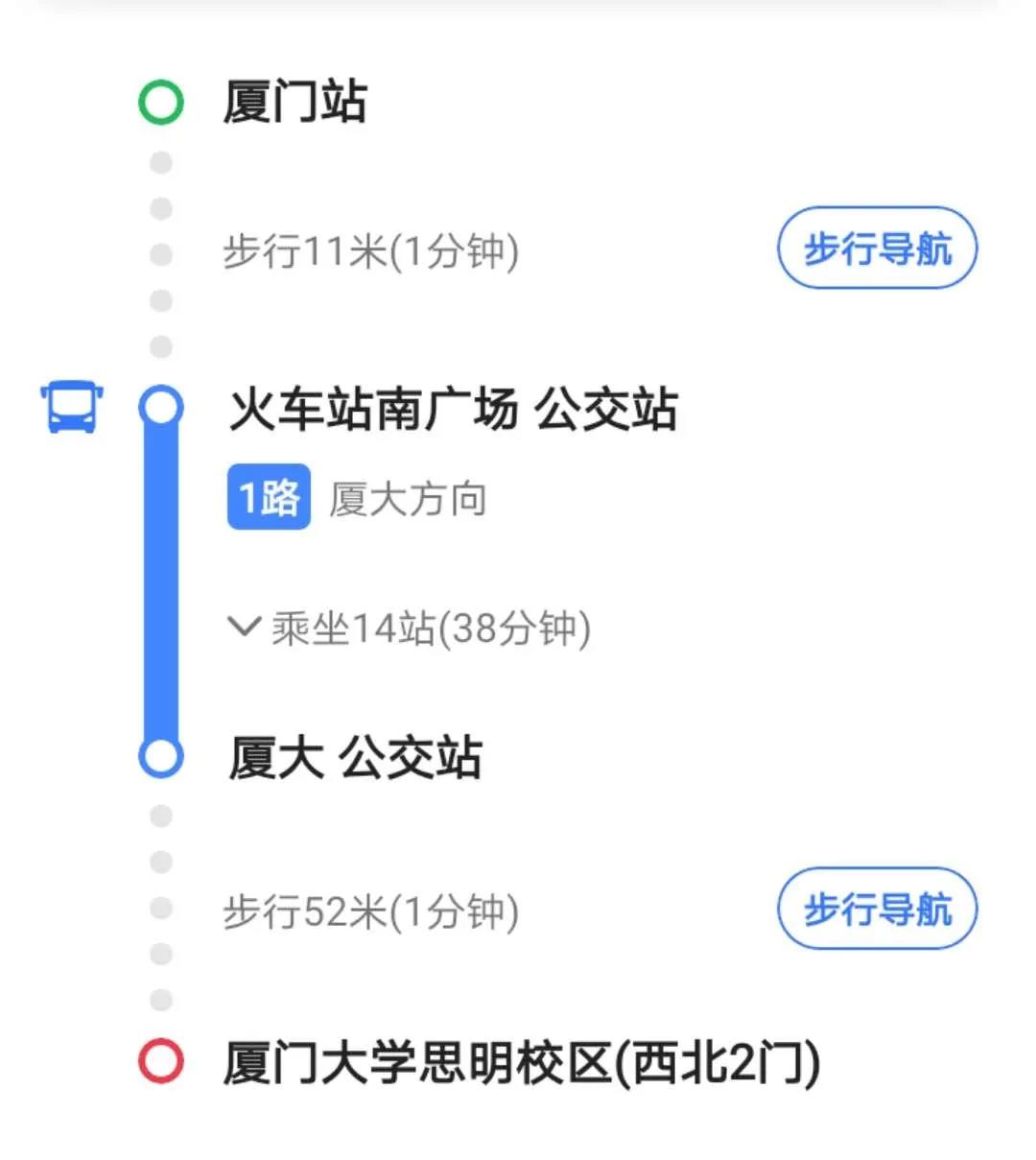The height and width of the screenshot is (1160, 1036).
Task: Start walking navigation for the 52米 segment
Action: coord(876,909)
